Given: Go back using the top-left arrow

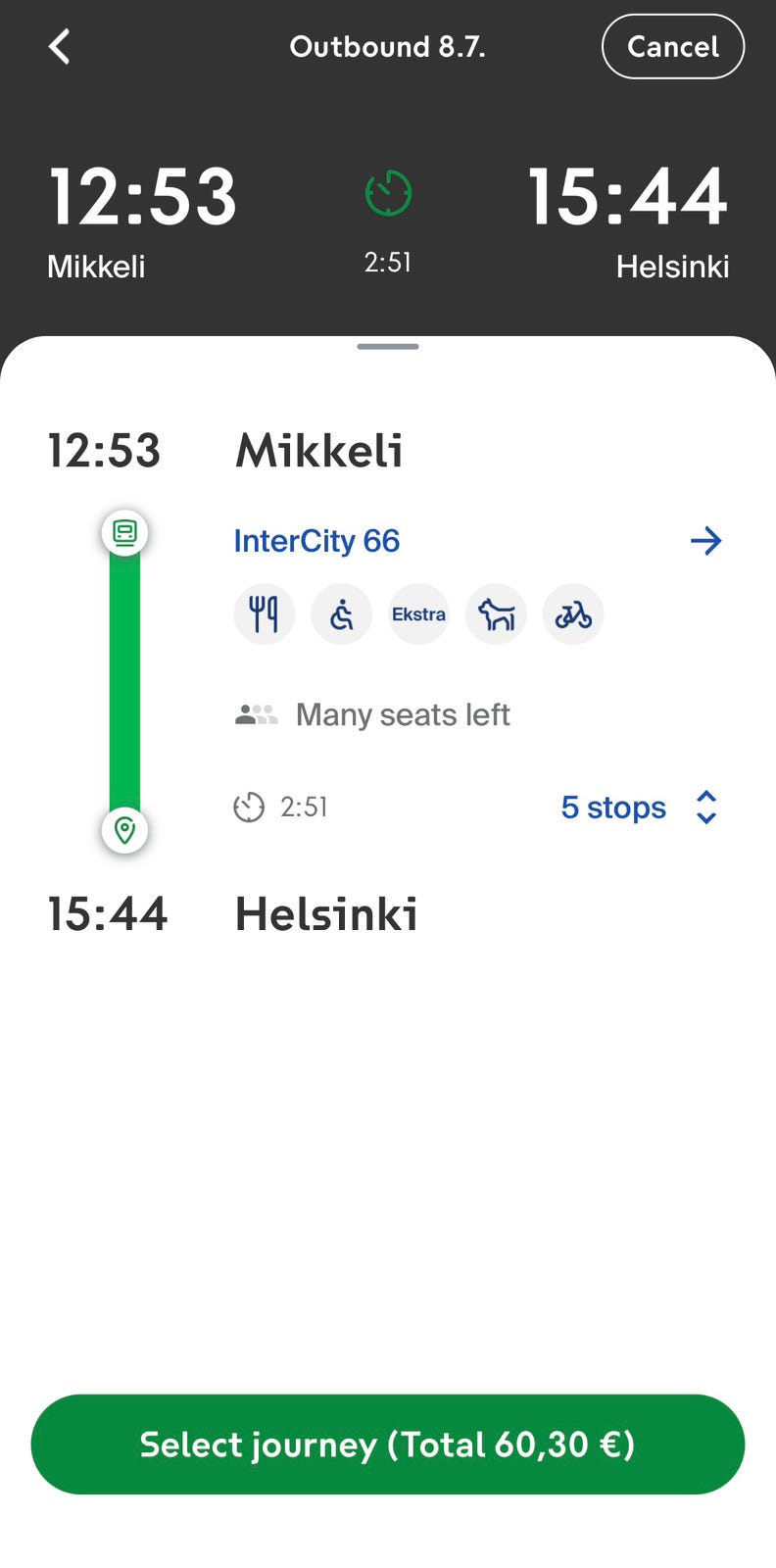Looking at the screenshot, I should click(x=60, y=46).
